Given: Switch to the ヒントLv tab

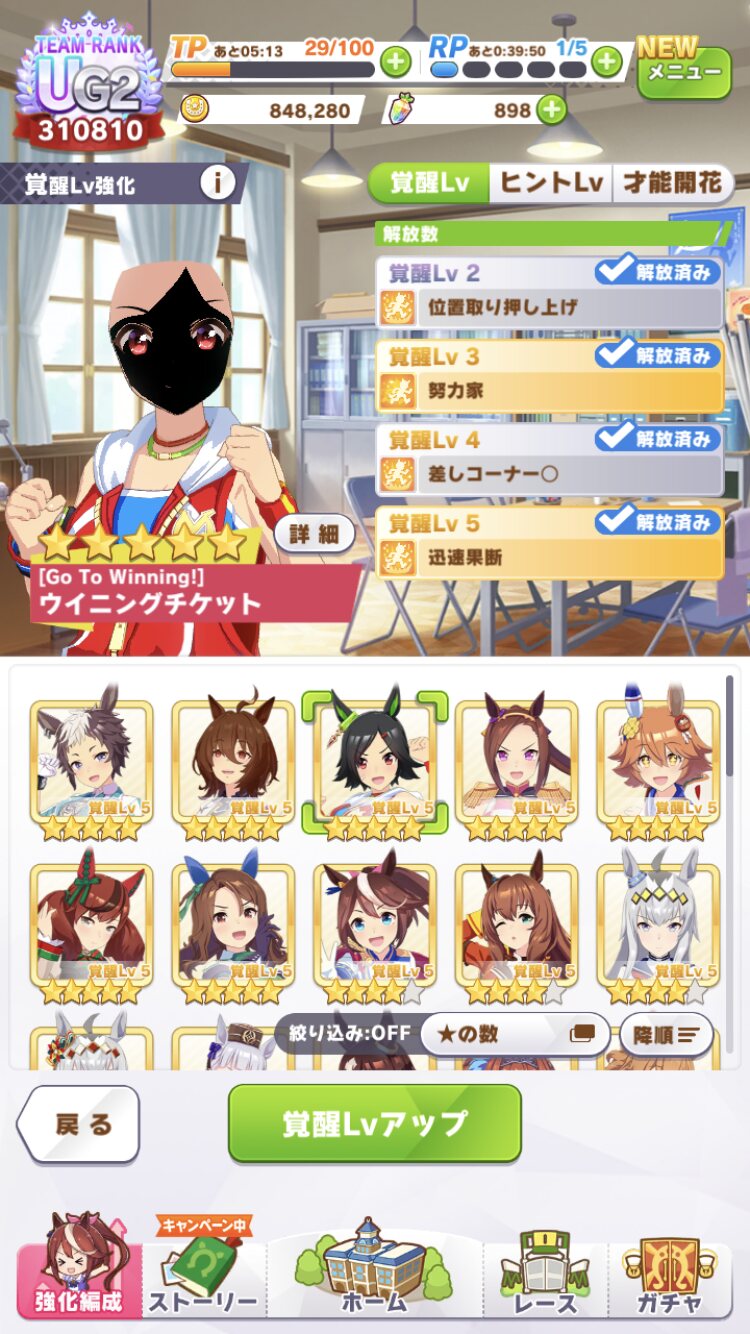Looking at the screenshot, I should [x=551, y=183].
